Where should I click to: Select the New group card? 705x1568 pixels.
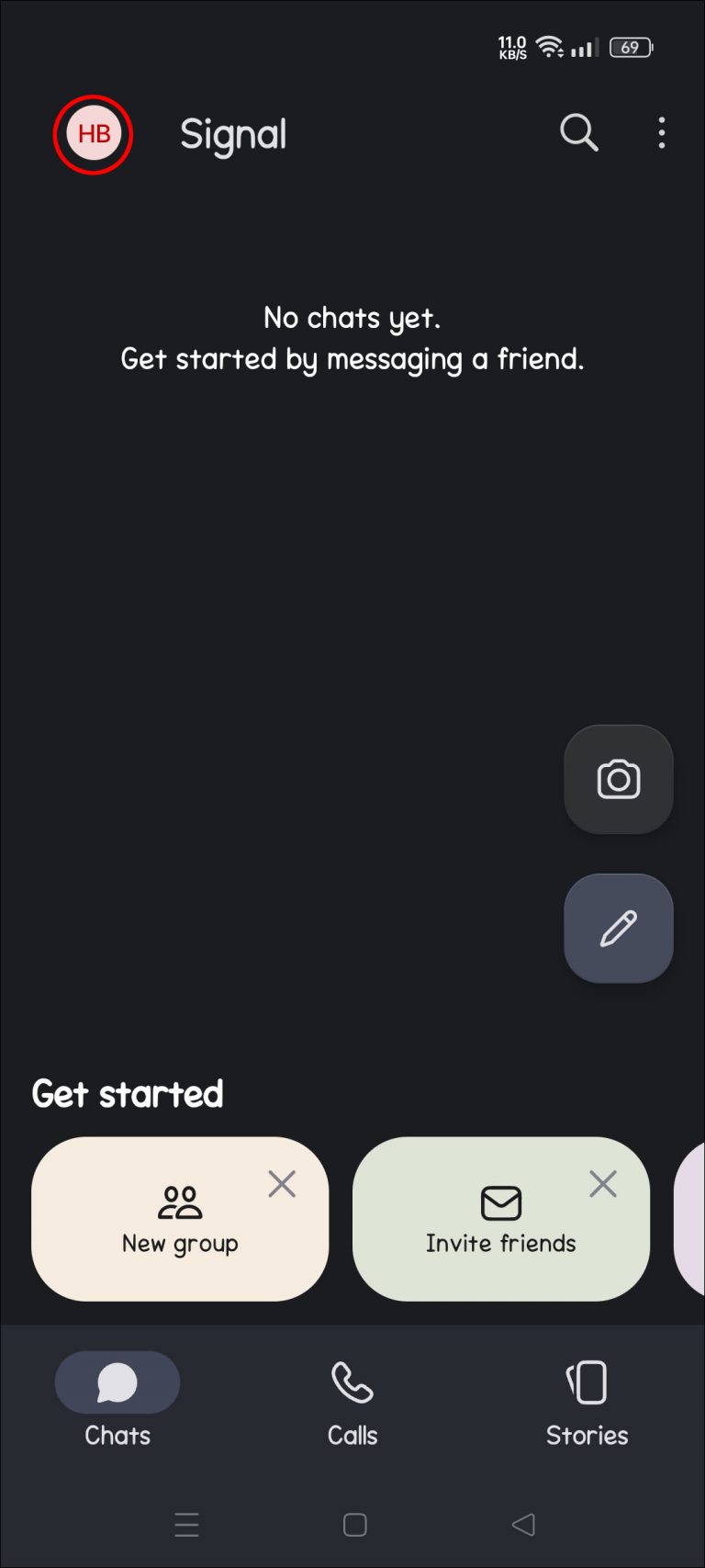[x=180, y=1220]
